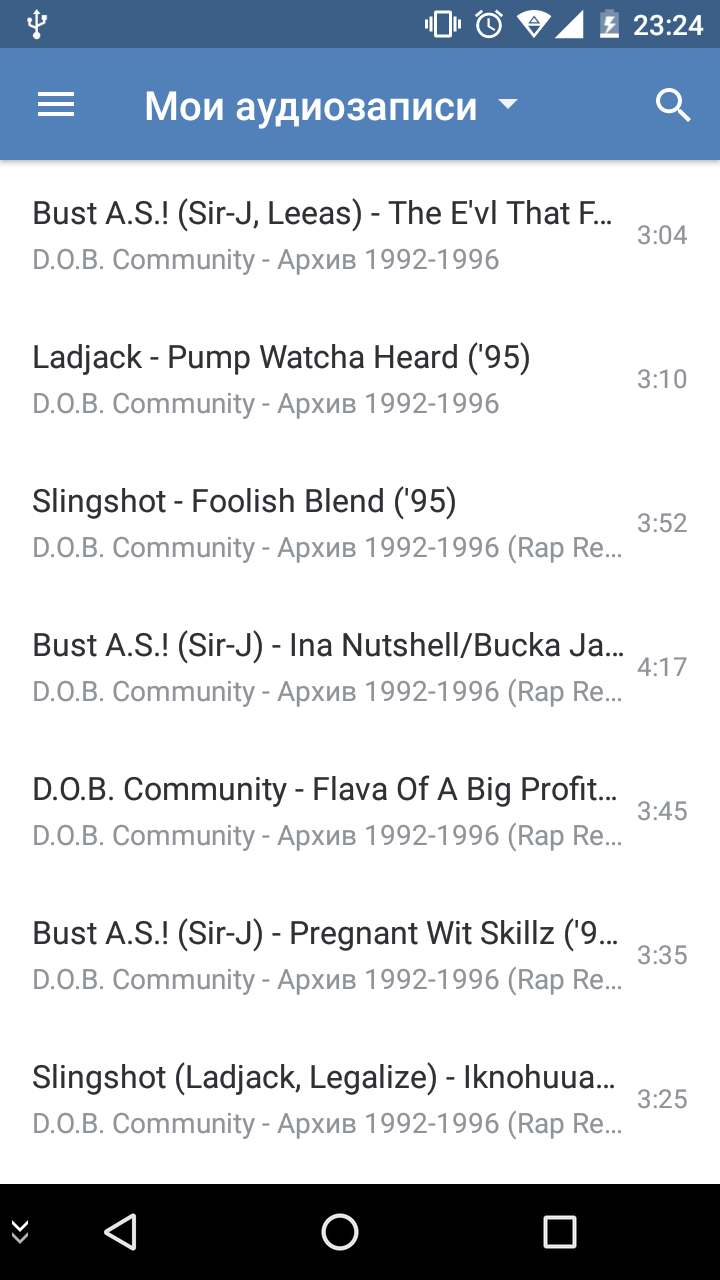Open the hamburger drawer menu
Viewport: 720px width, 1280px height.
point(56,105)
